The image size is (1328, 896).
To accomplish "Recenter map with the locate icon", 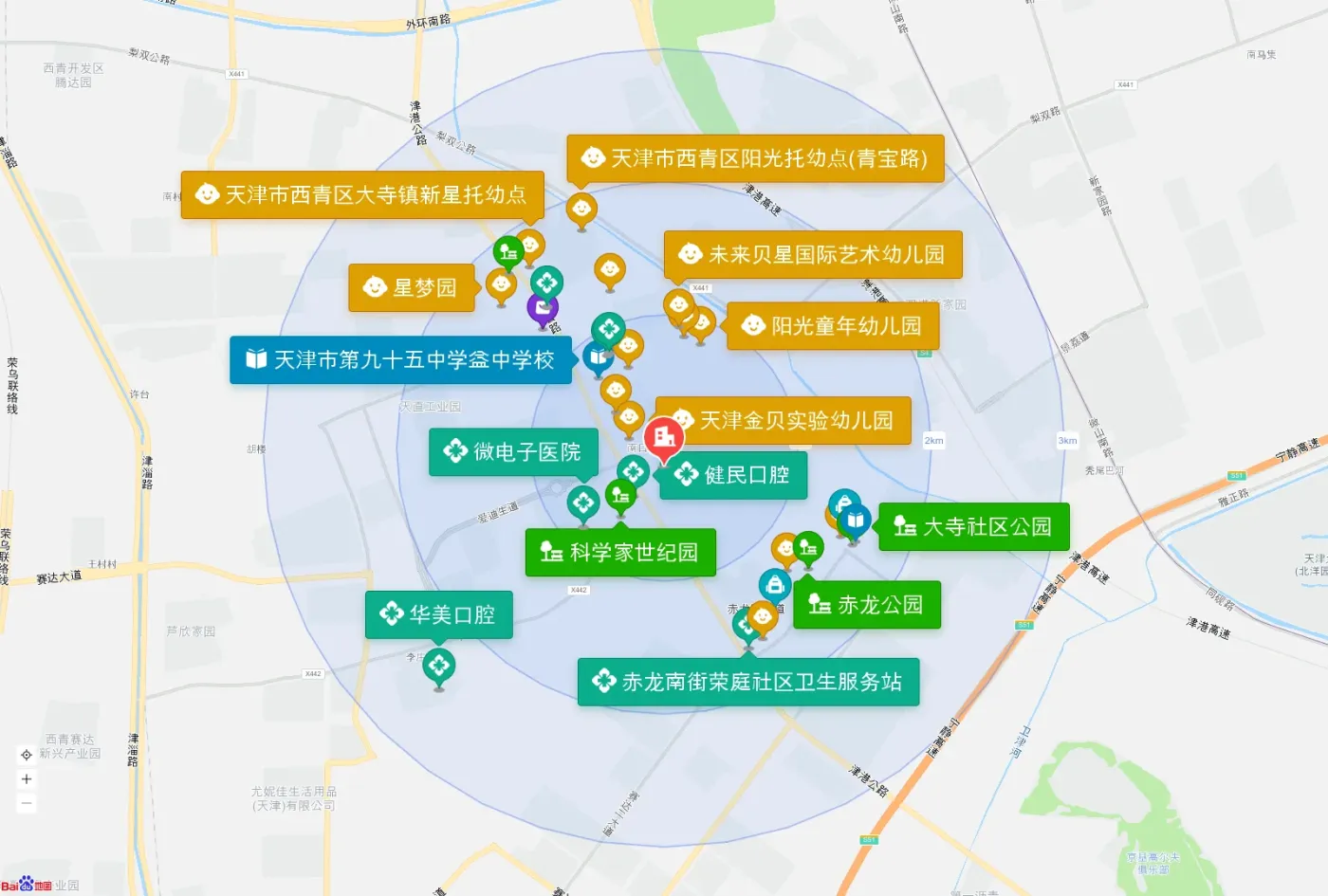I will [x=27, y=756].
